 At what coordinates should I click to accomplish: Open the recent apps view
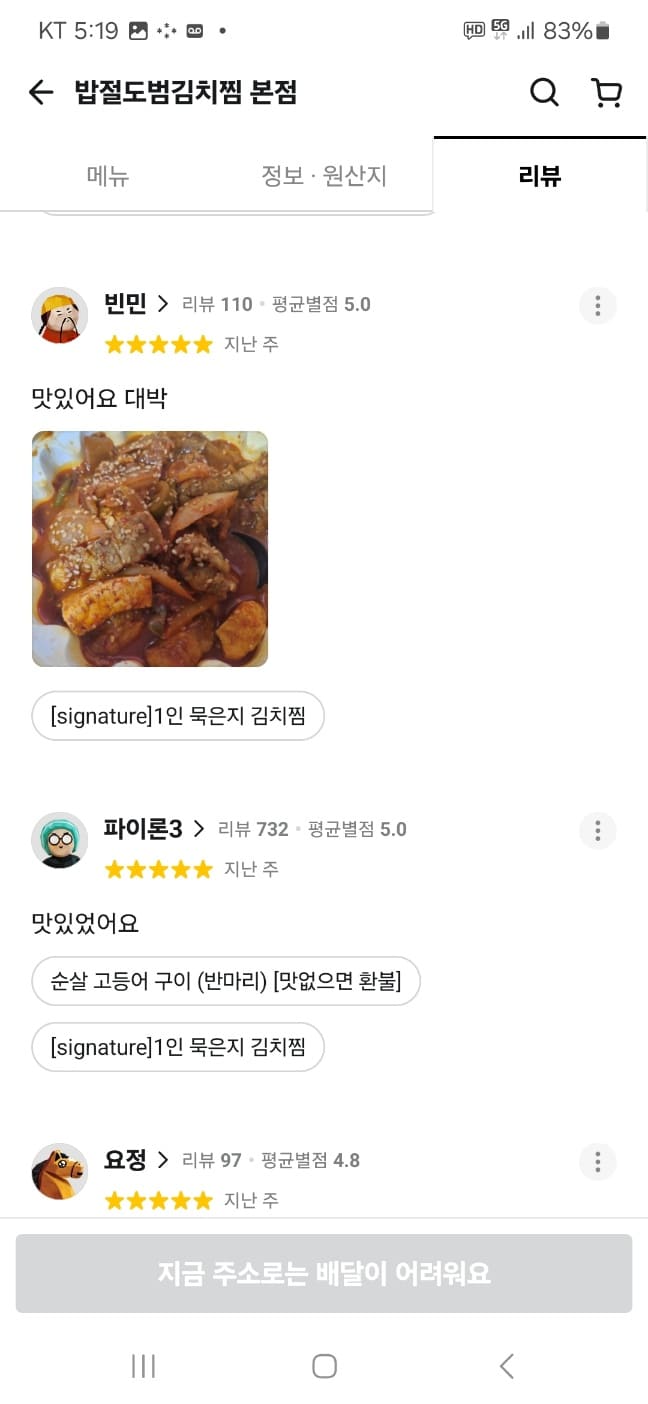click(x=143, y=1366)
